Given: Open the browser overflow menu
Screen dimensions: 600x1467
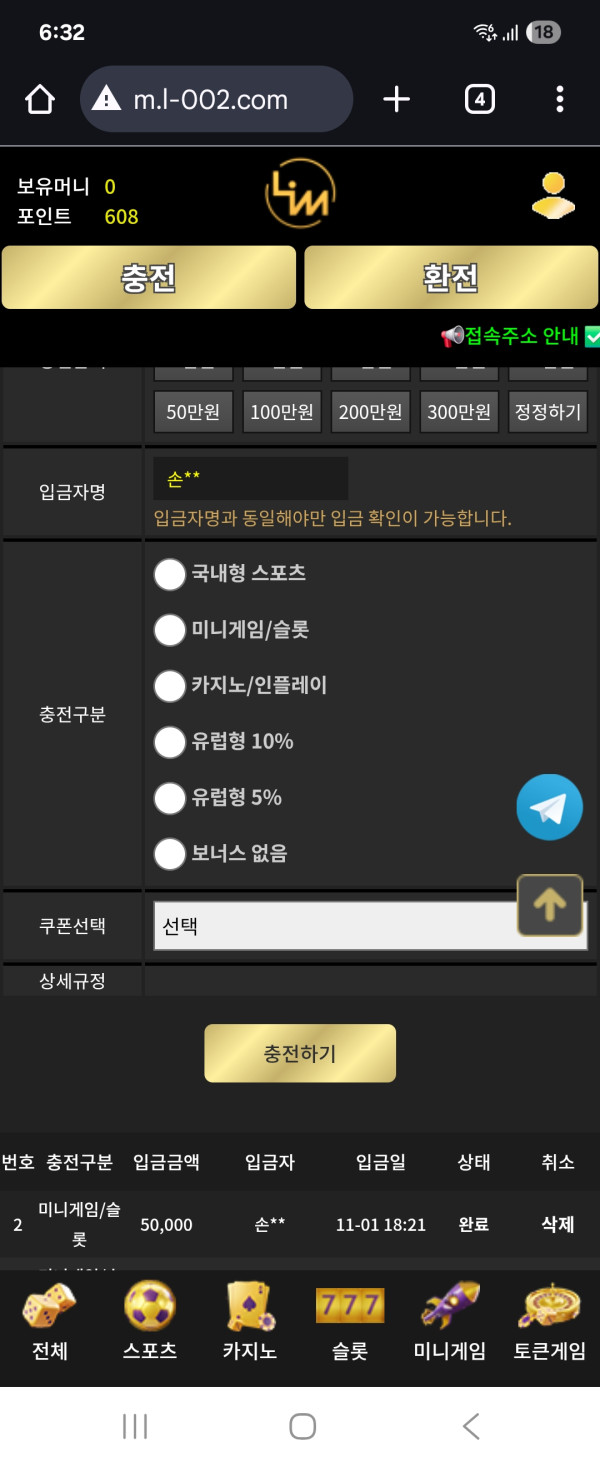Looking at the screenshot, I should click(x=559, y=99).
